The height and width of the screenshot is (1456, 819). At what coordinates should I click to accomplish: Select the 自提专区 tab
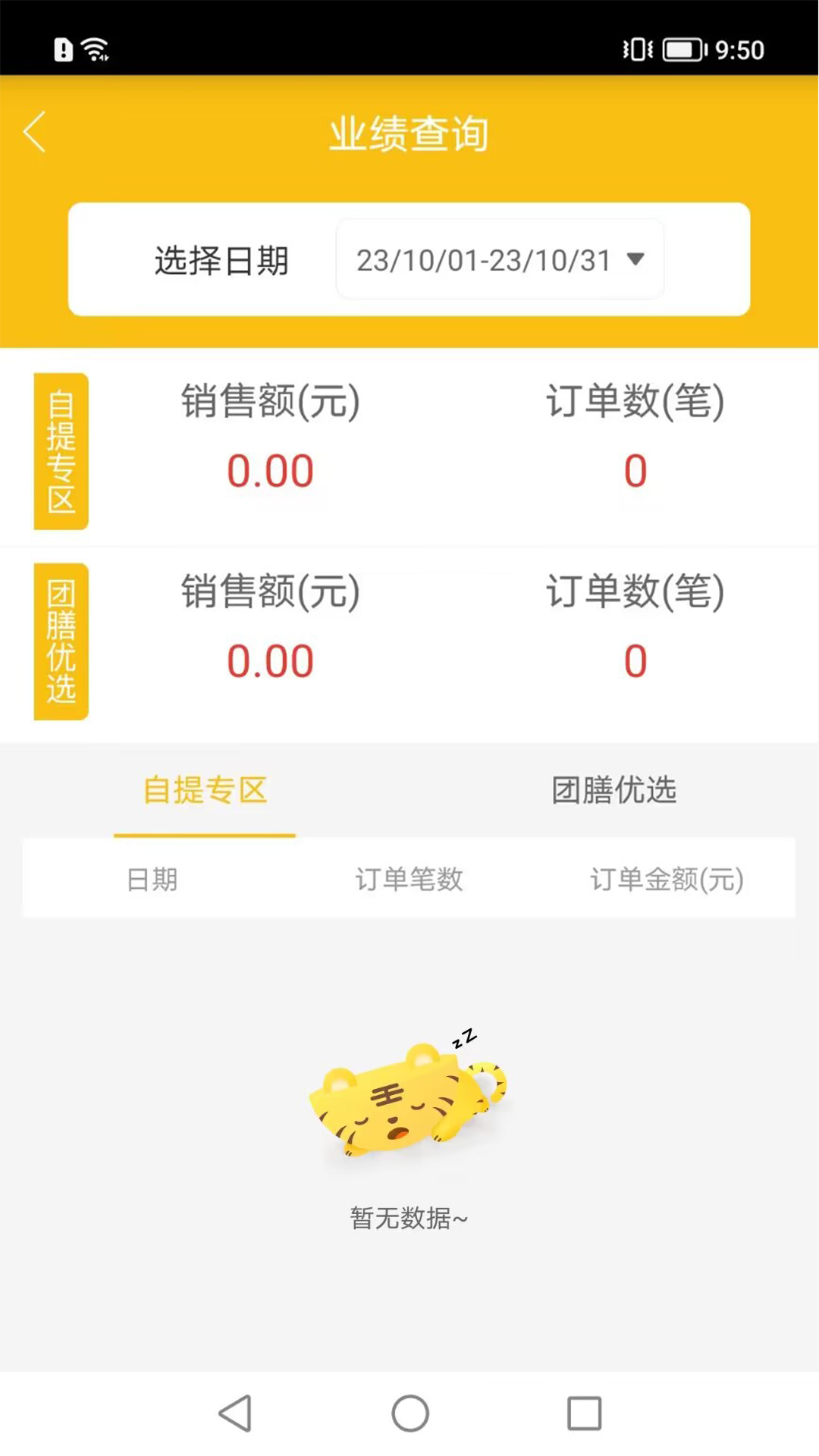coord(202,790)
